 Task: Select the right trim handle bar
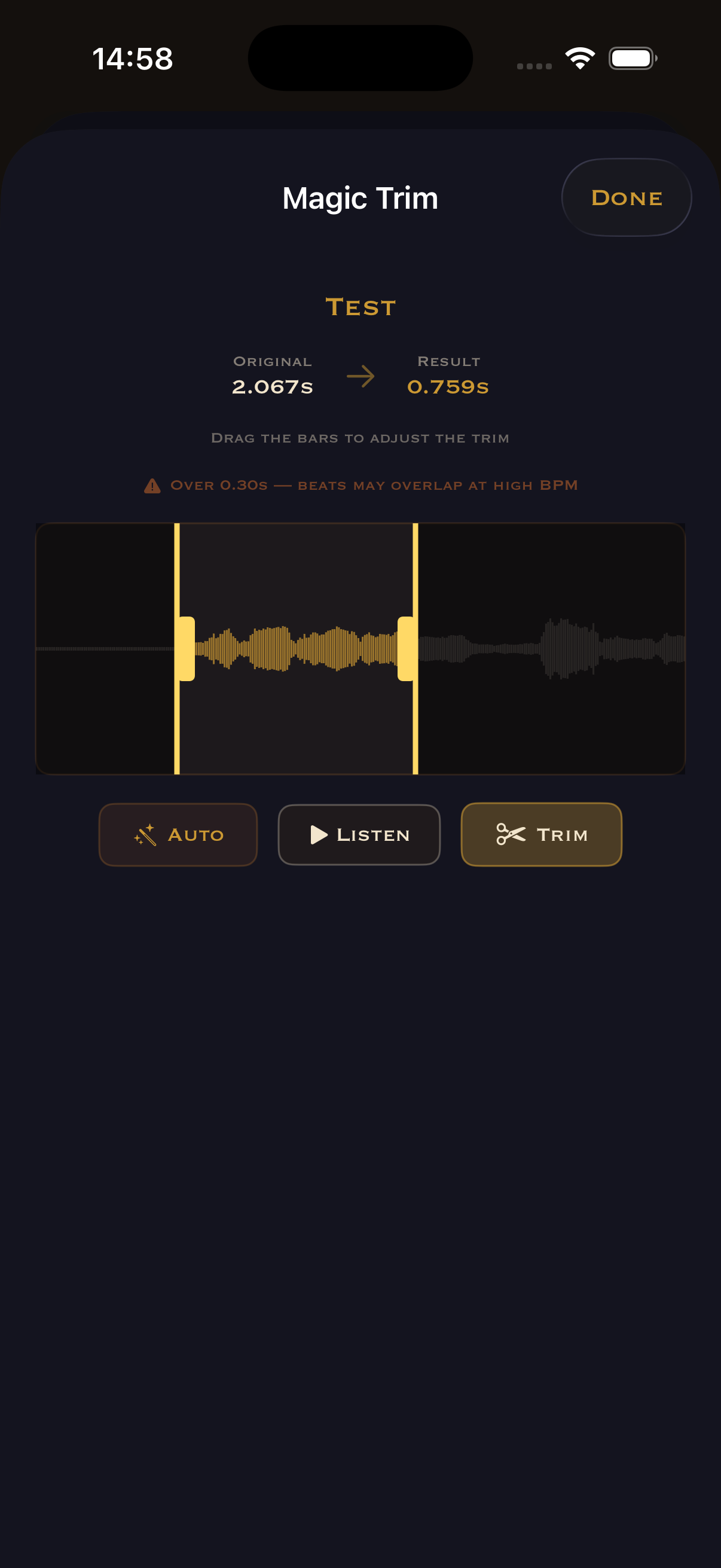tap(408, 649)
